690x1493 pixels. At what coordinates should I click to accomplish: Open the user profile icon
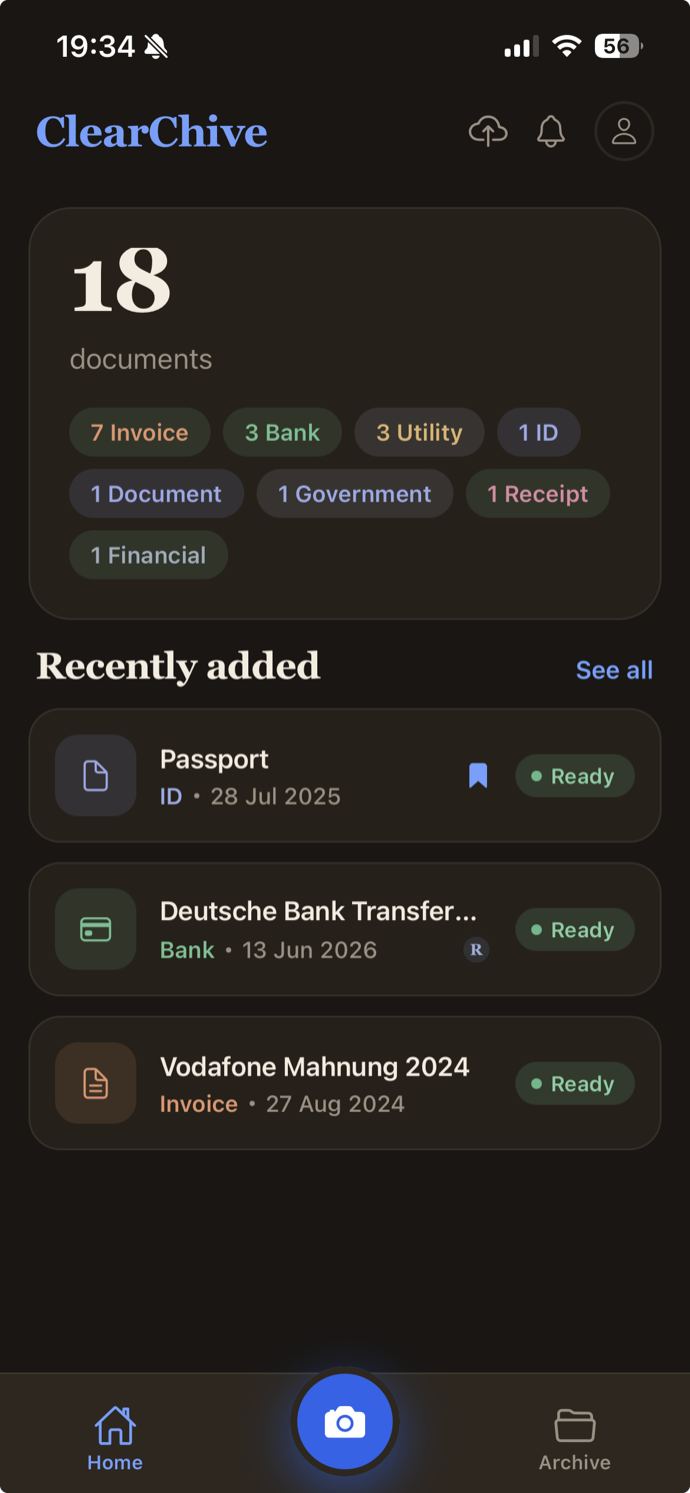624,131
